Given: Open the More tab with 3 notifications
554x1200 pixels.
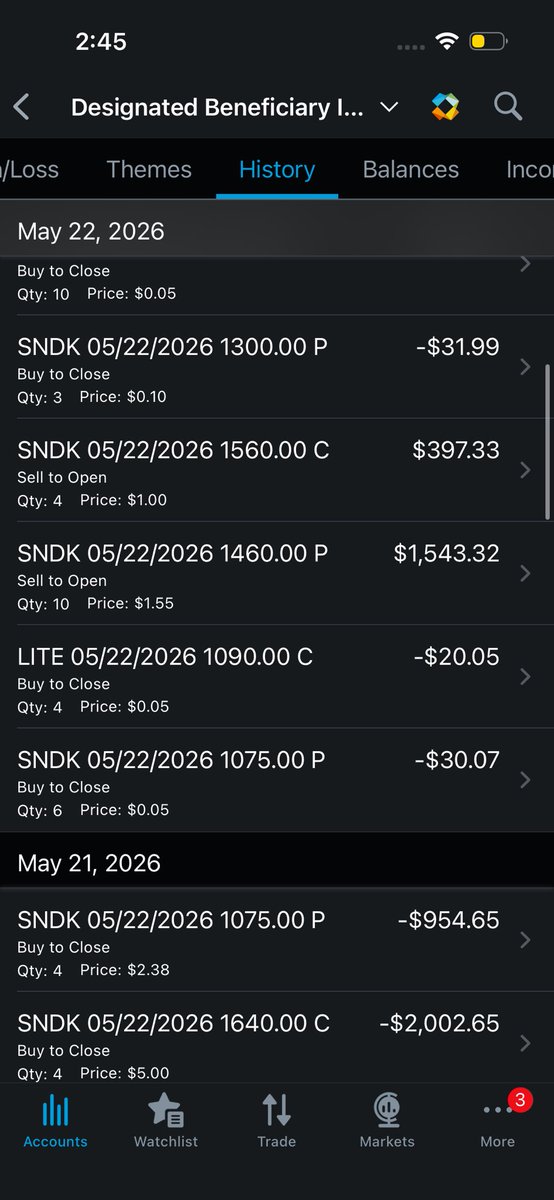Looking at the screenshot, I should click(x=498, y=1120).
